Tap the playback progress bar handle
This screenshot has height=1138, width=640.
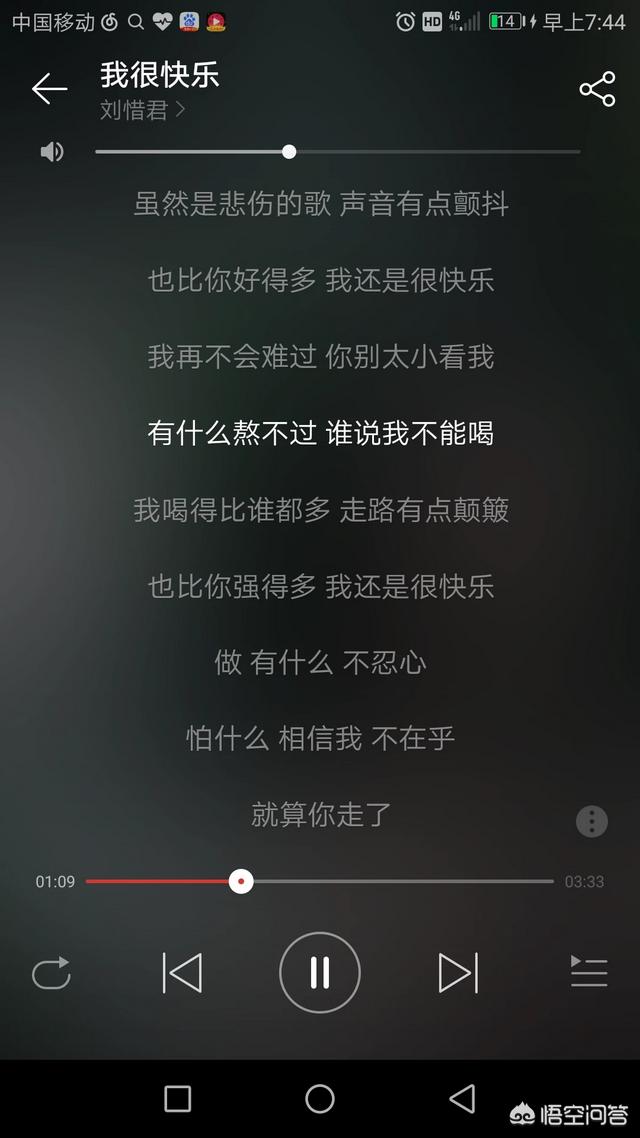241,882
